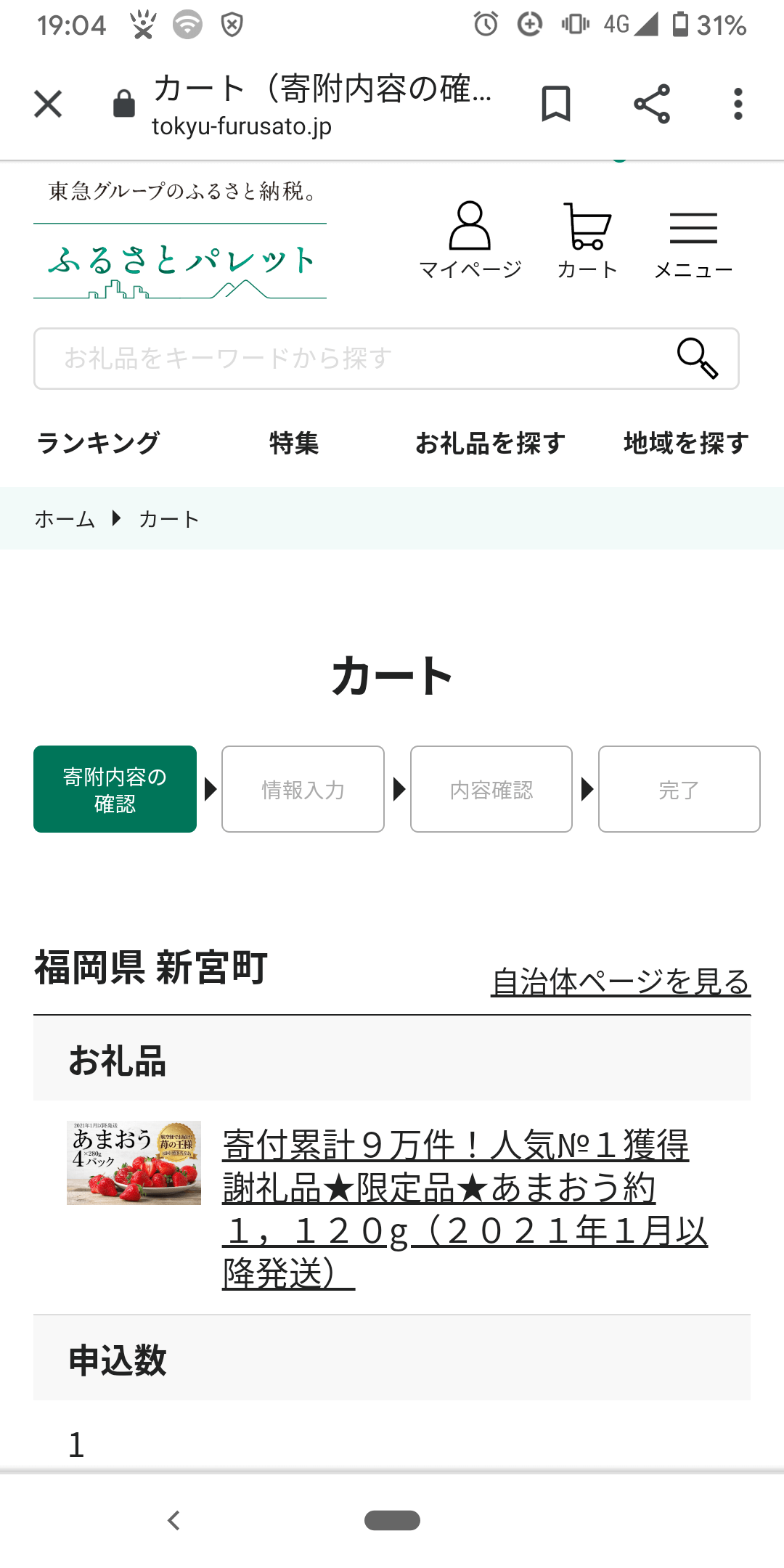This screenshot has width=784, height=1568.
Task: Open the あまおう strawberry product link
Action: (x=465, y=1209)
